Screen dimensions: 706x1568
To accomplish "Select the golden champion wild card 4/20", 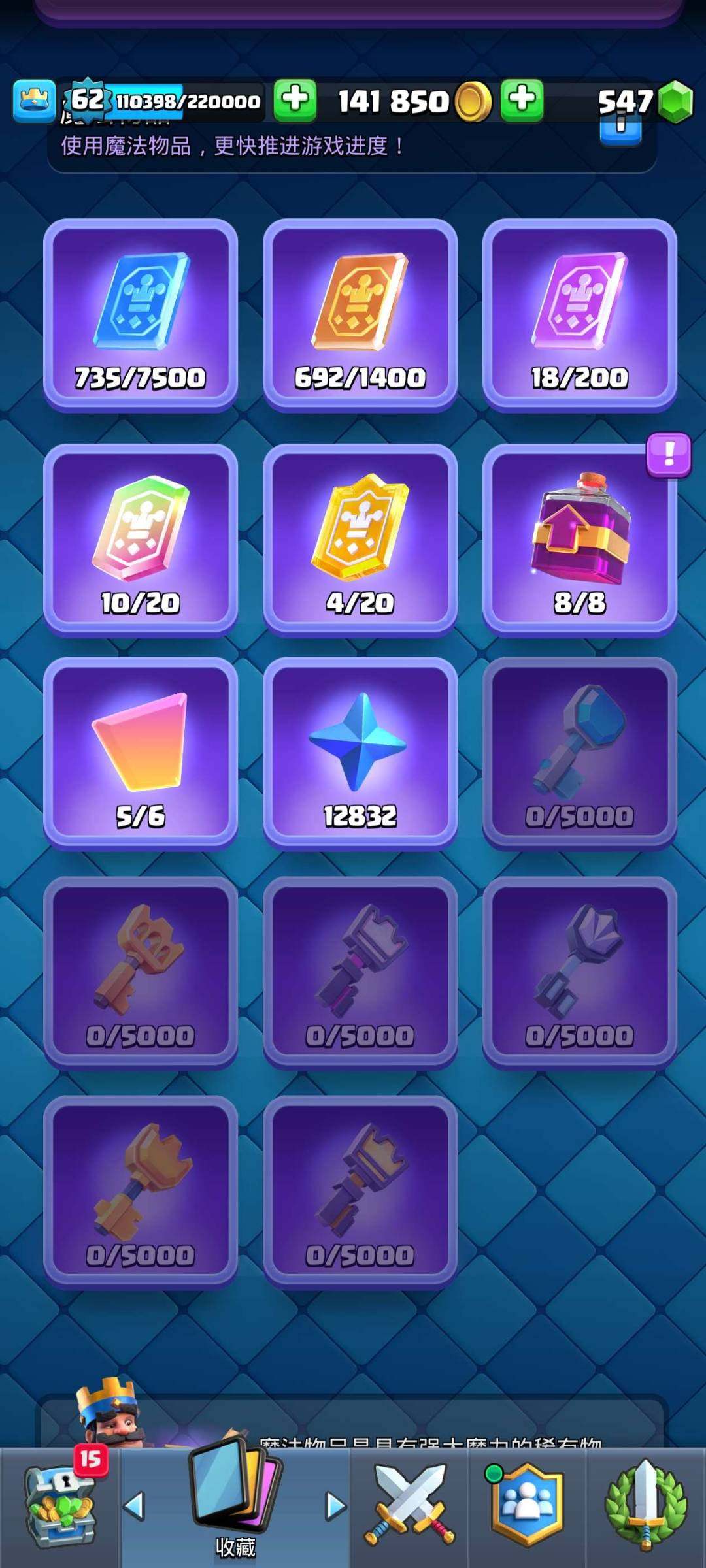I will [x=360, y=539].
